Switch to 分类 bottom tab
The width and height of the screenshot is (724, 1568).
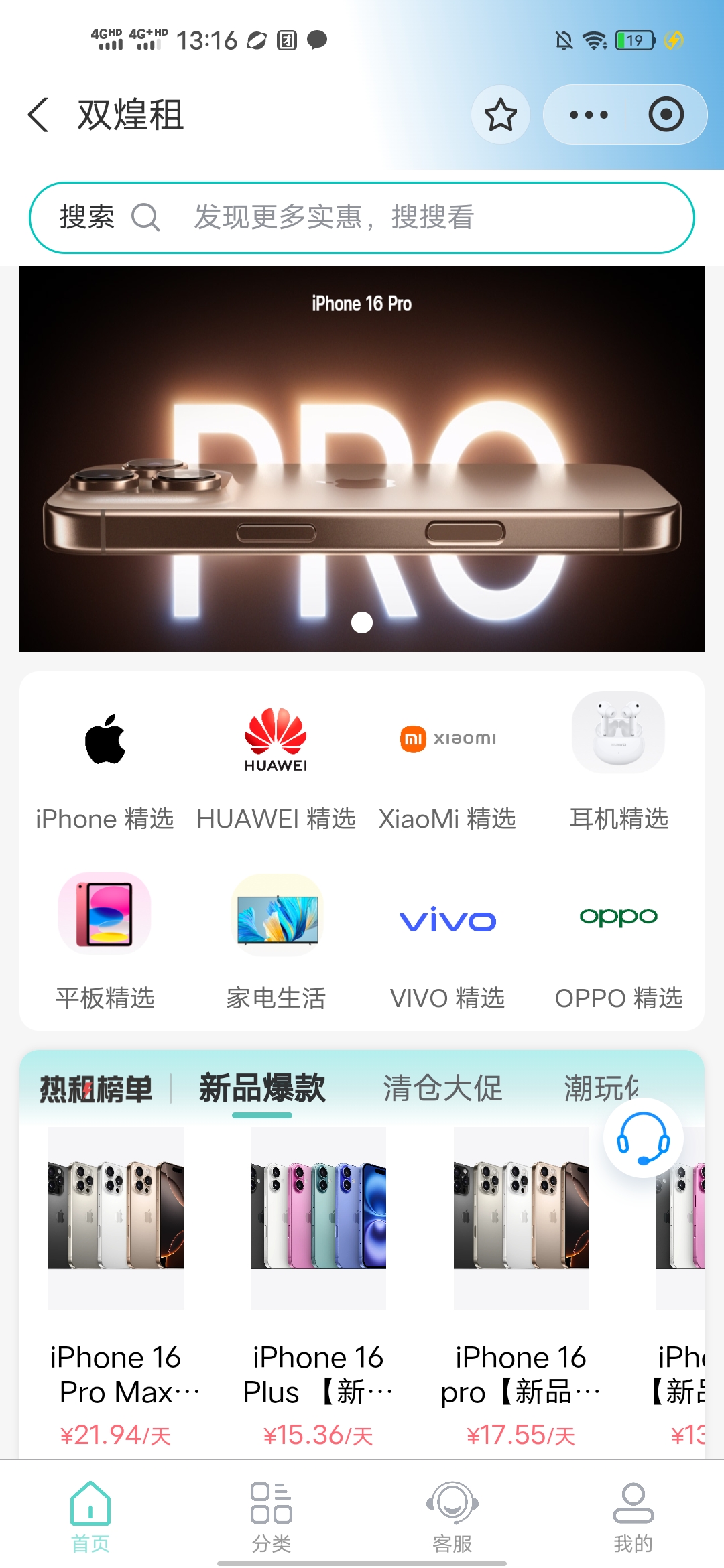(x=271, y=1517)
